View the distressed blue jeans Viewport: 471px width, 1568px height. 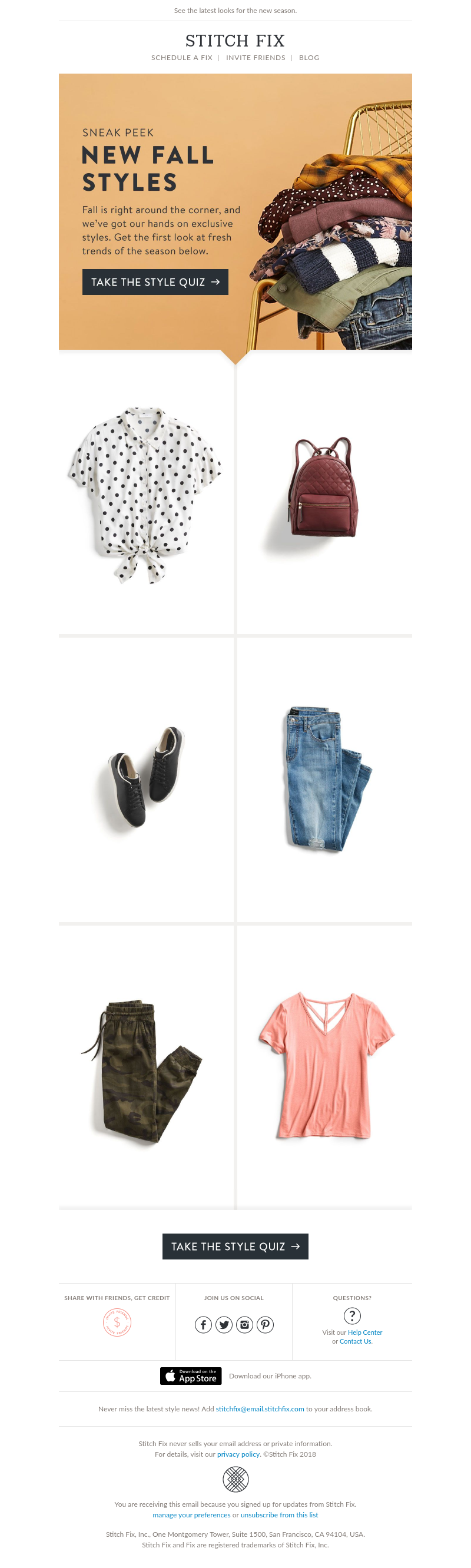pyautogui.click(x=325, y=778)
